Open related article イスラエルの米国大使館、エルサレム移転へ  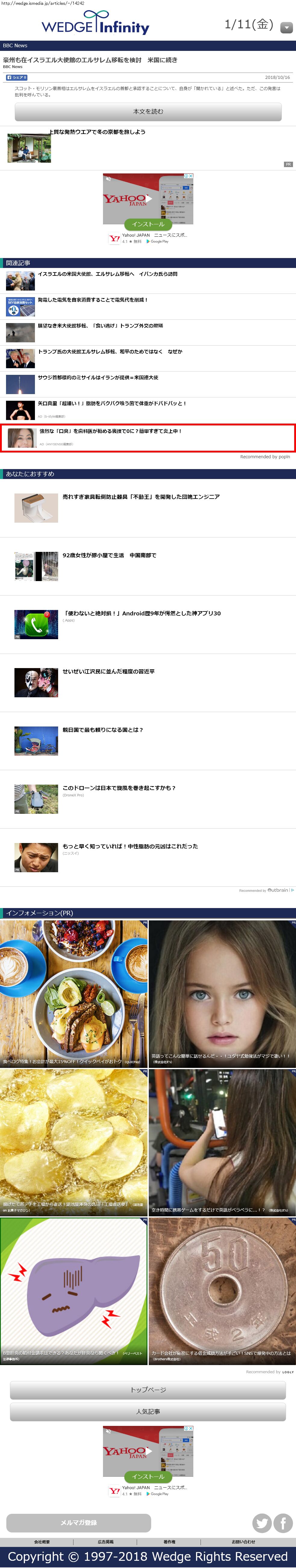click(x=107, y=275)
